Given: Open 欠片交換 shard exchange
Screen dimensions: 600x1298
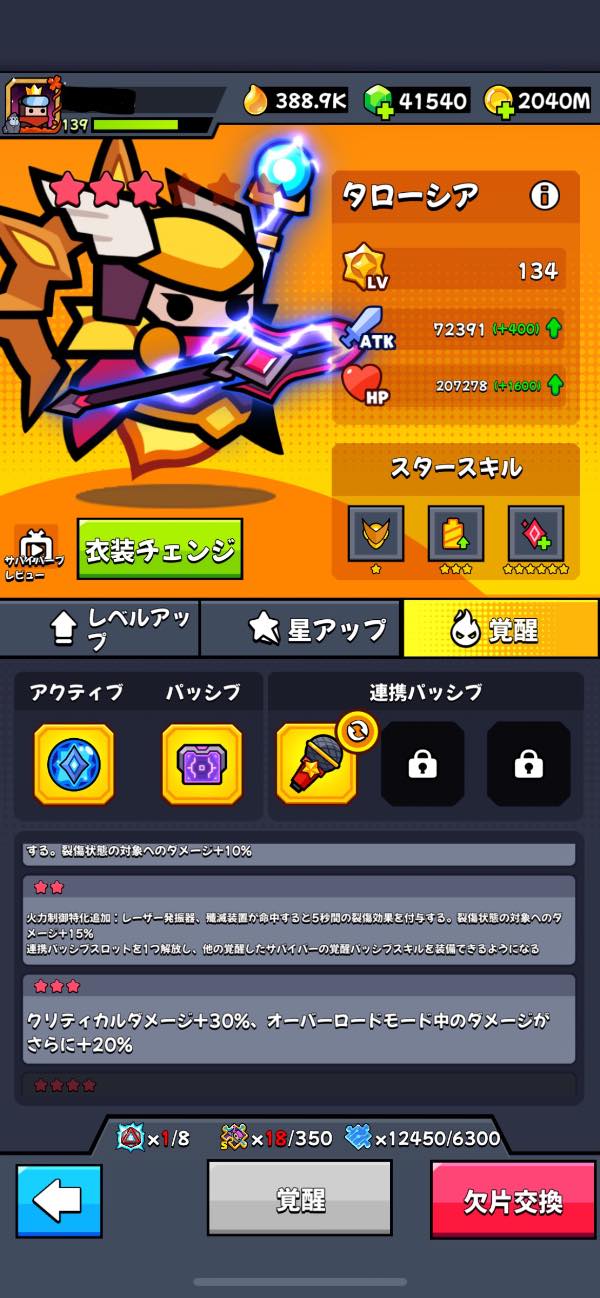Looking at the screenshot, I should coord(512,1200).
